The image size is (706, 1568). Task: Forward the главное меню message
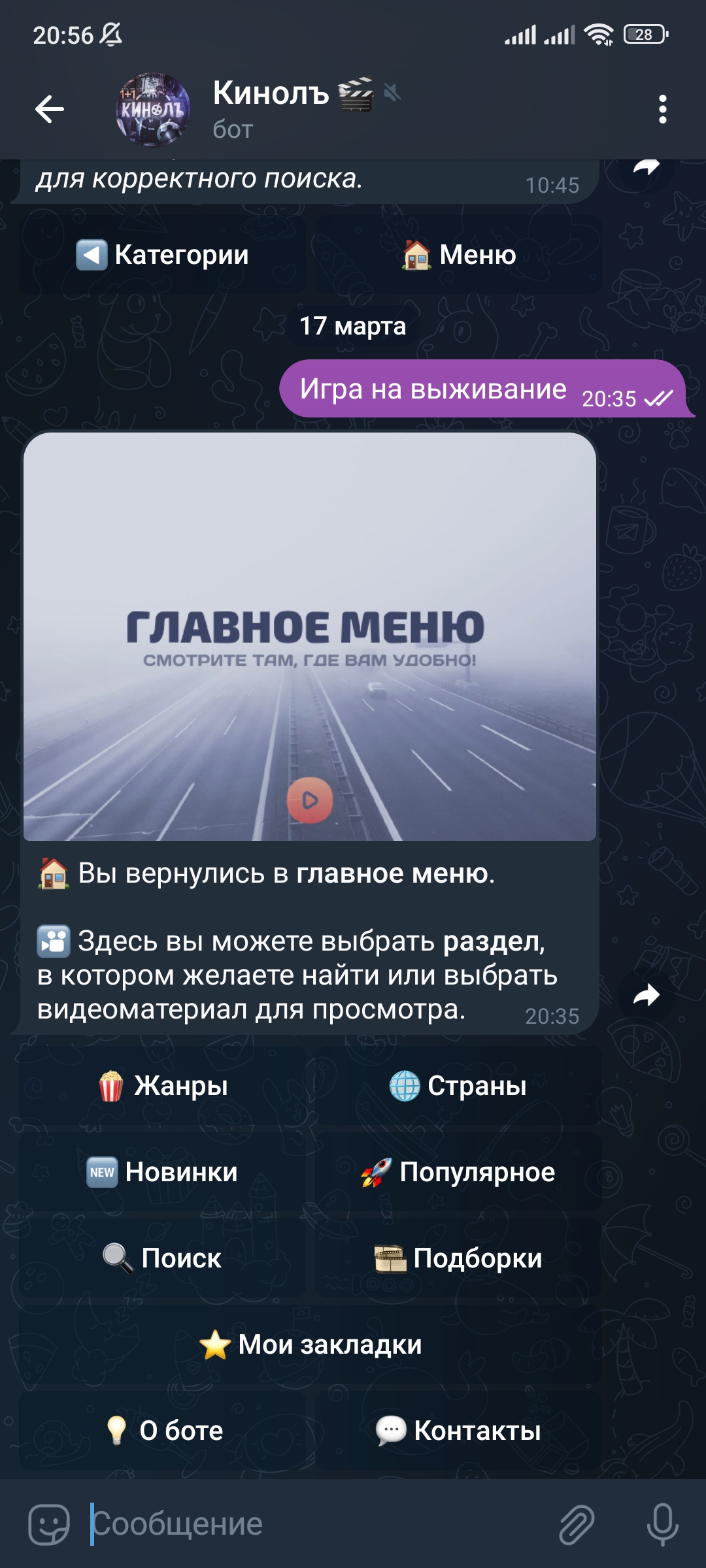(x=646, y=995)
